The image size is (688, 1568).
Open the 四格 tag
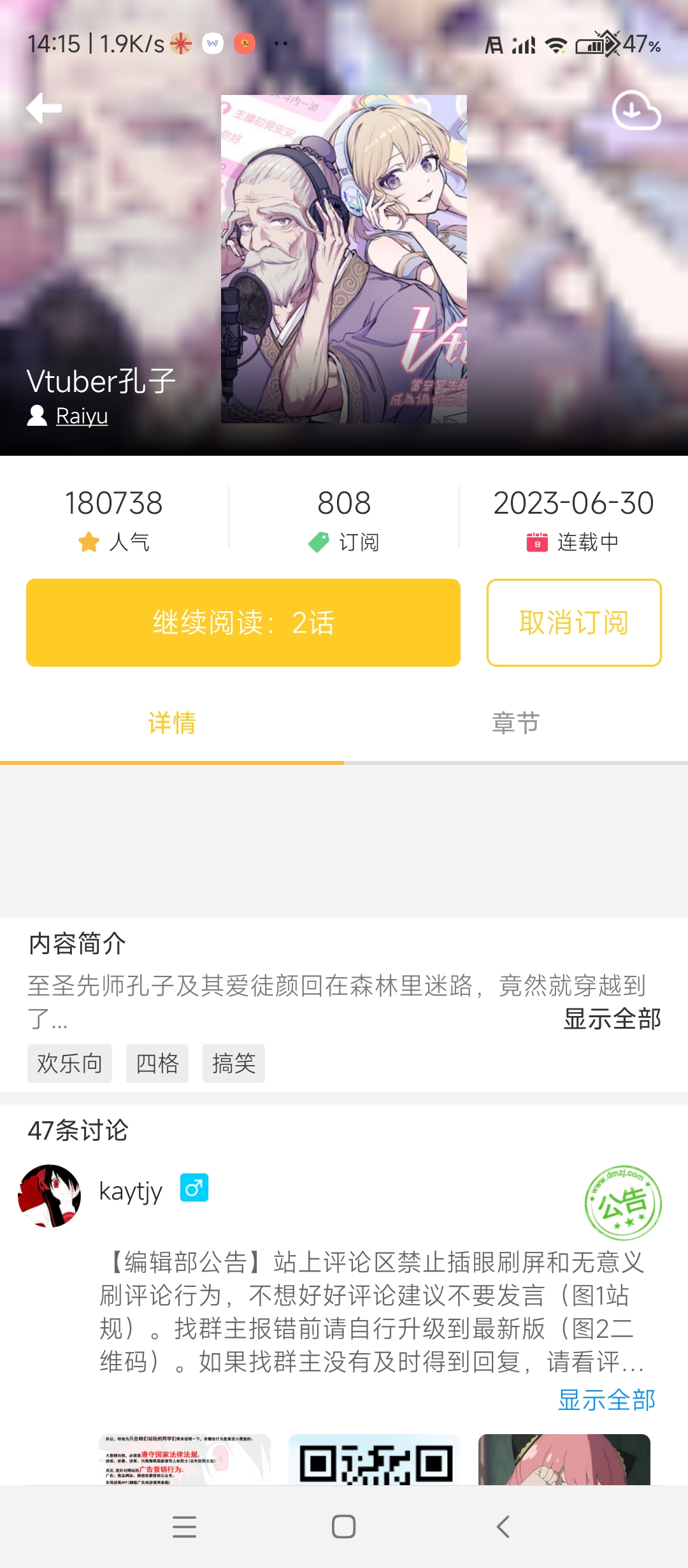[x=157, y=1063]
